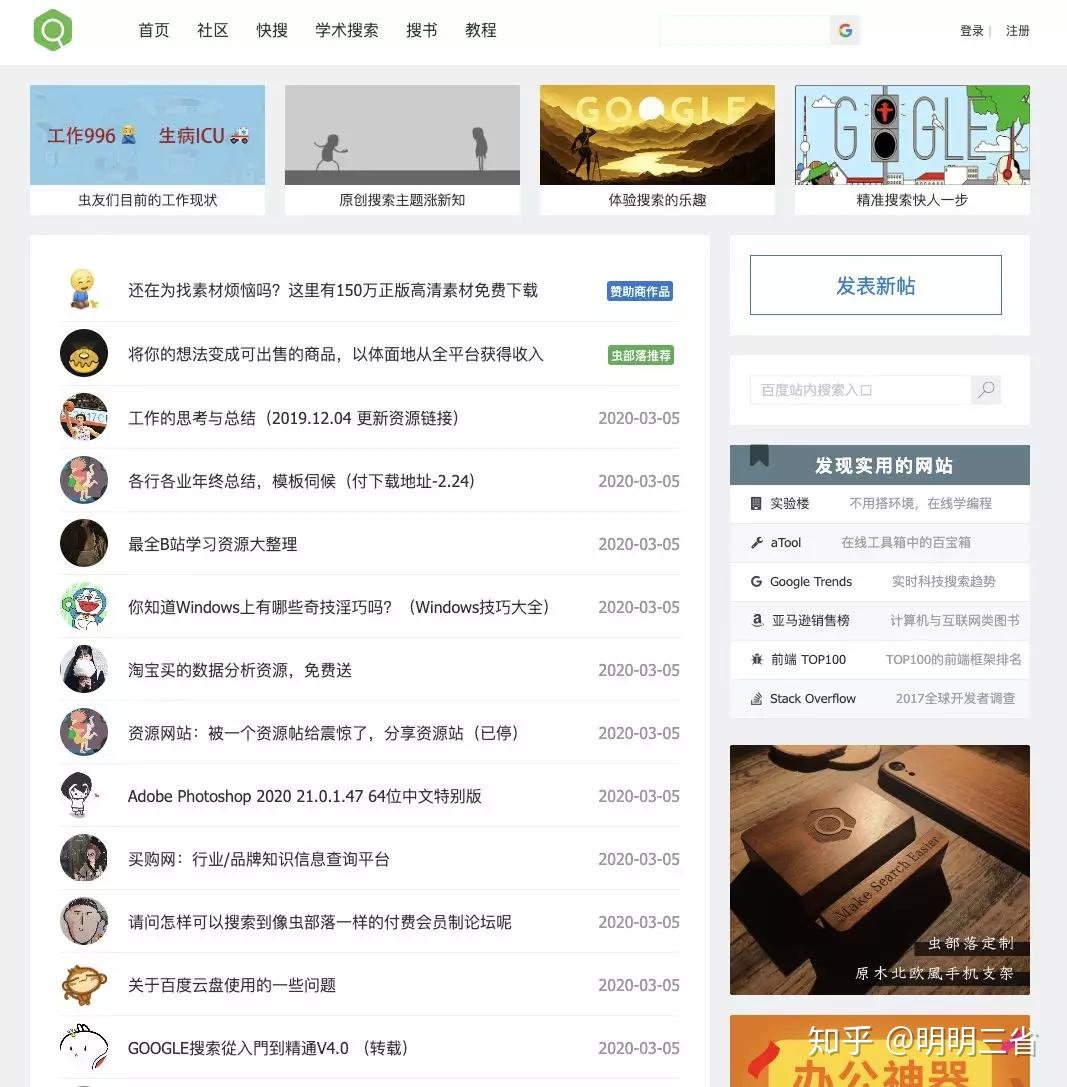Open the 原木北欧風手机支架 ad image
The image size is (1067, 1087).
pos(879,869)
